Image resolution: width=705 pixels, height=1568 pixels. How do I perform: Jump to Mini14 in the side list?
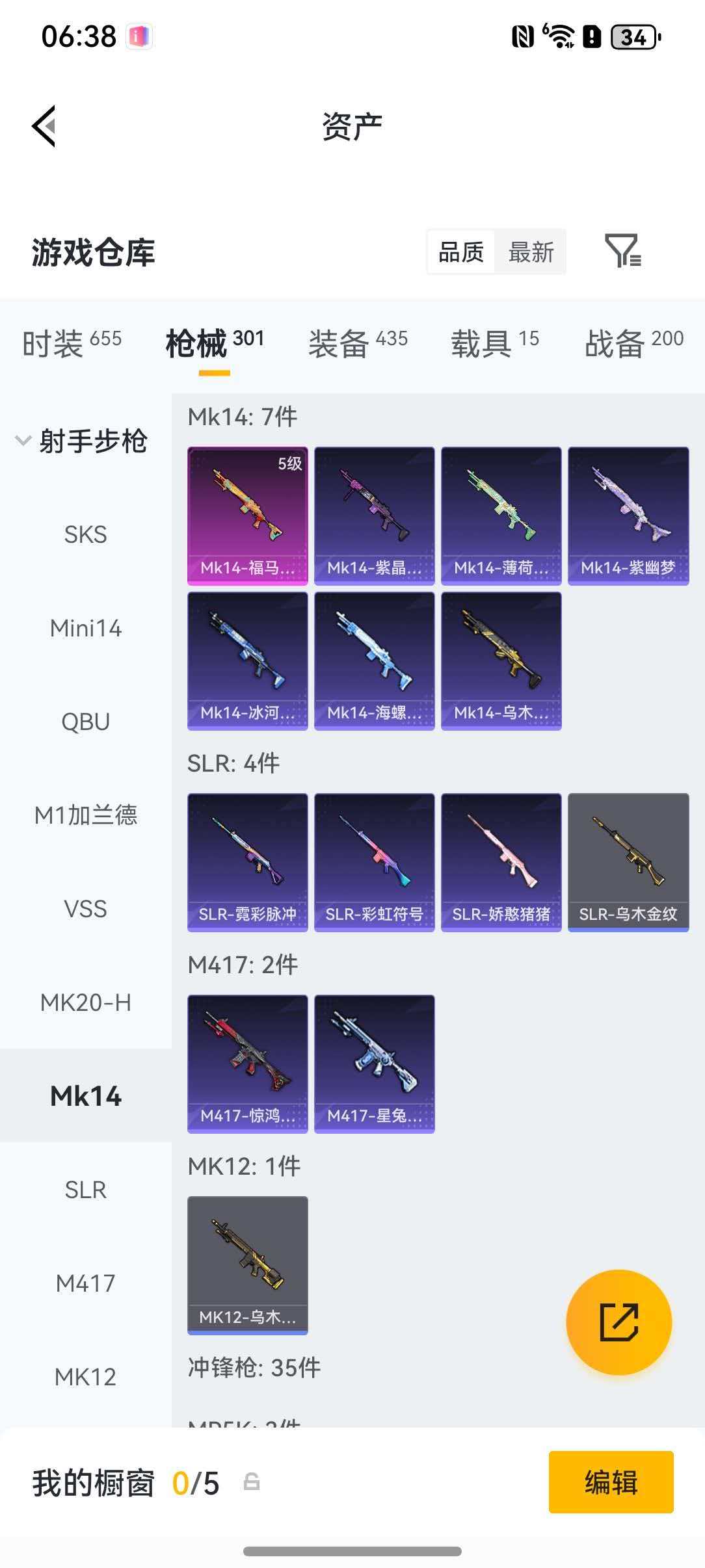tap(85, 628)
